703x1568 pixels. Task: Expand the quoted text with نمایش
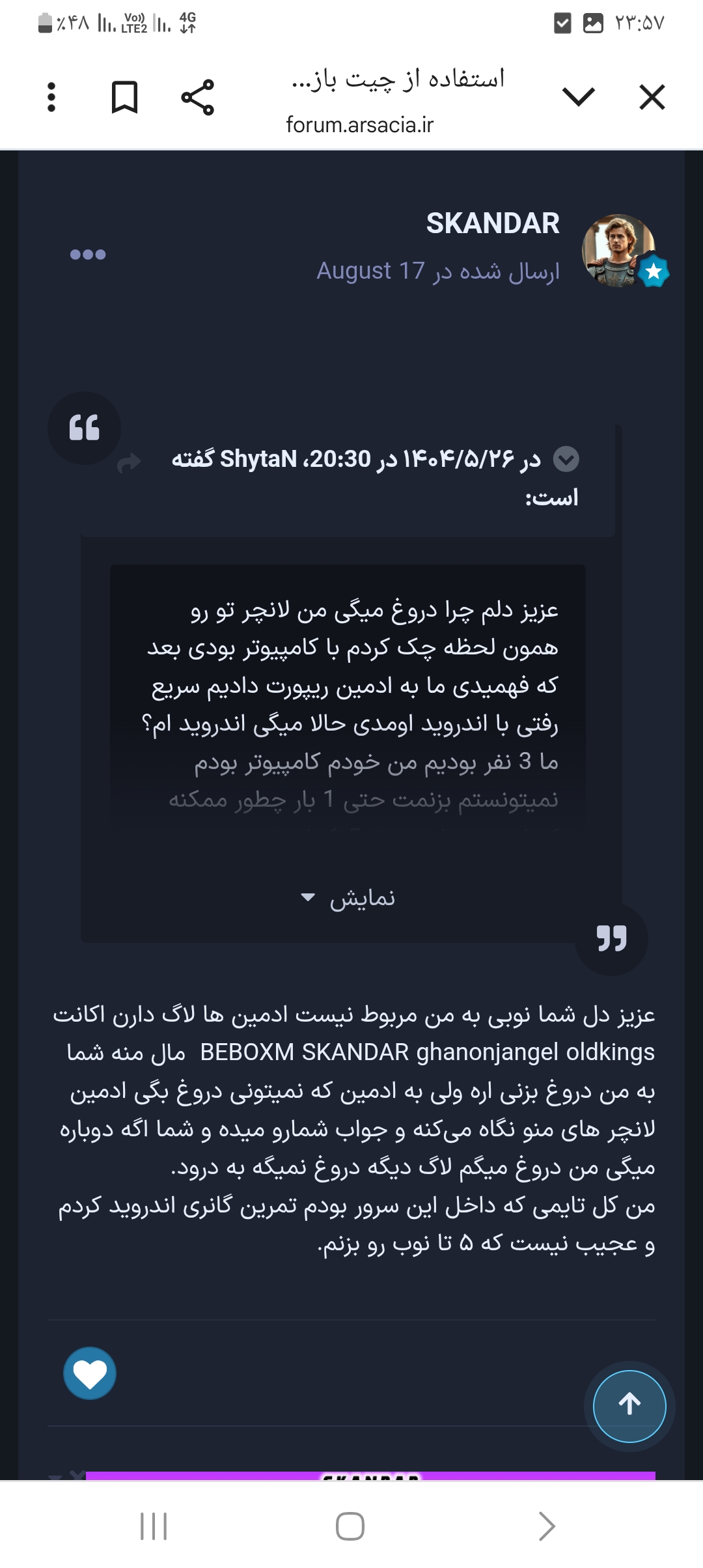coord(351,898)
